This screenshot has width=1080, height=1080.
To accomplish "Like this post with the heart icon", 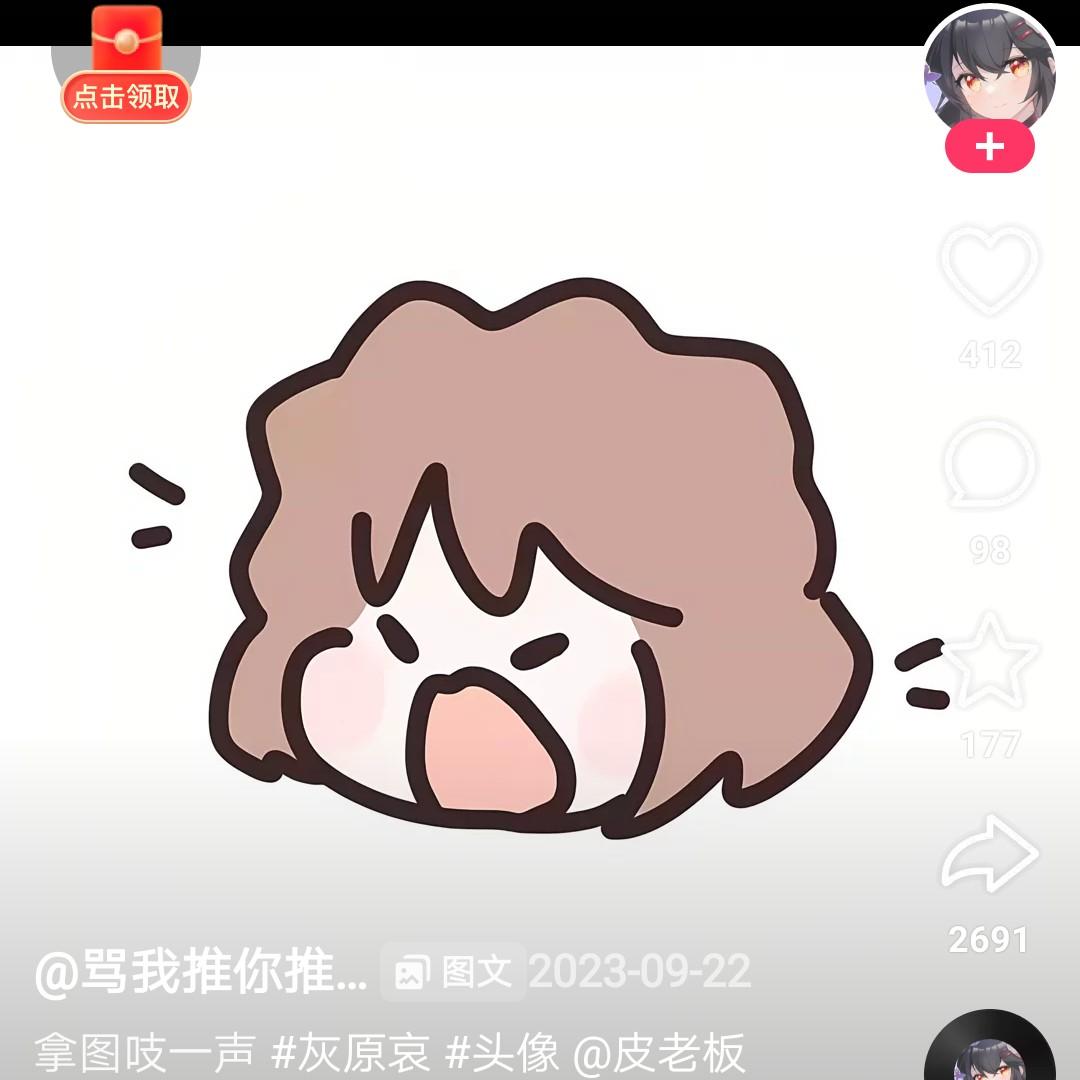I will [989, 270].
